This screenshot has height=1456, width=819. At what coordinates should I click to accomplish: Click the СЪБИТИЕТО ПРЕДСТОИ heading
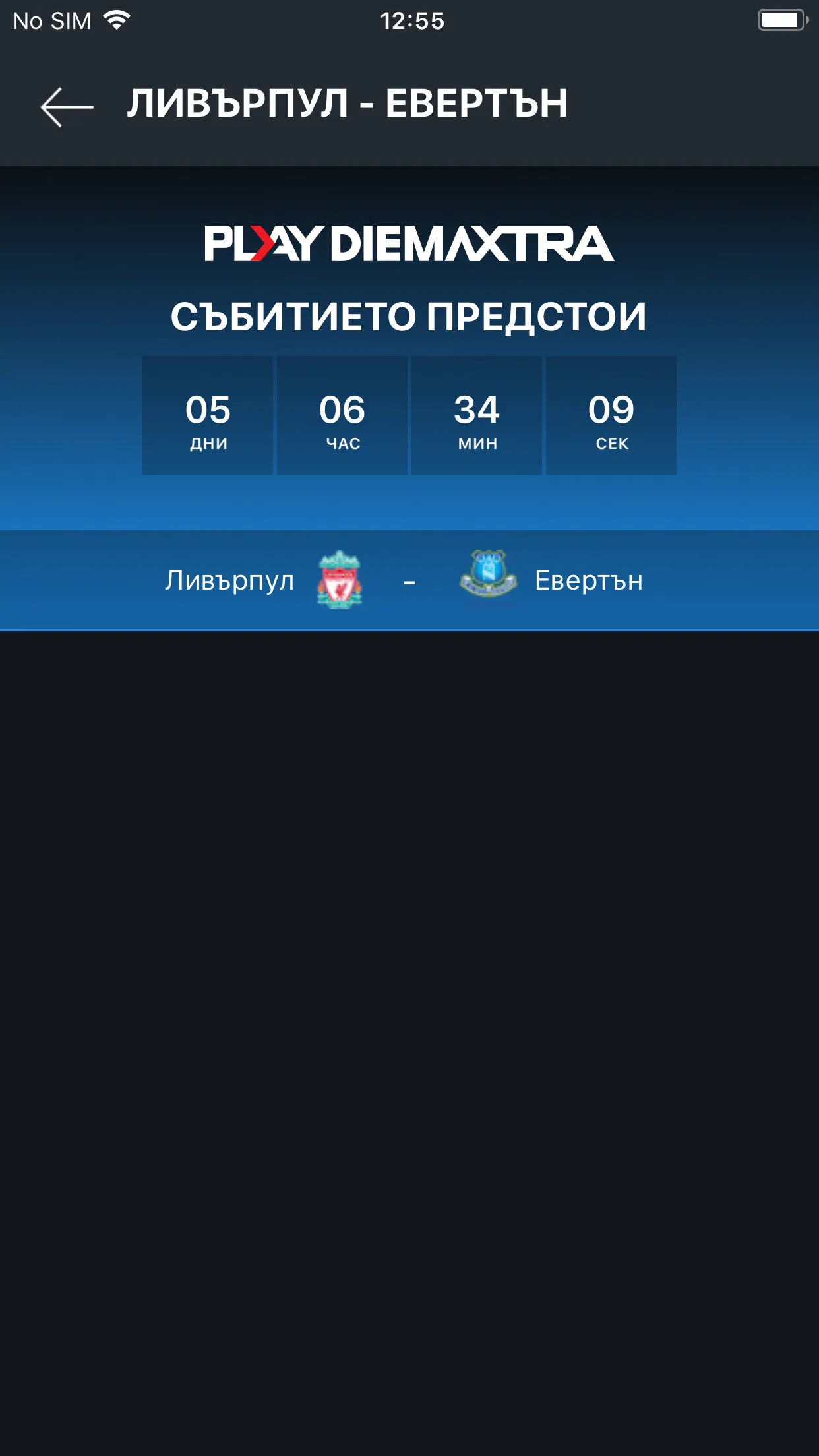pyautogui.click(x=409, y=315)
